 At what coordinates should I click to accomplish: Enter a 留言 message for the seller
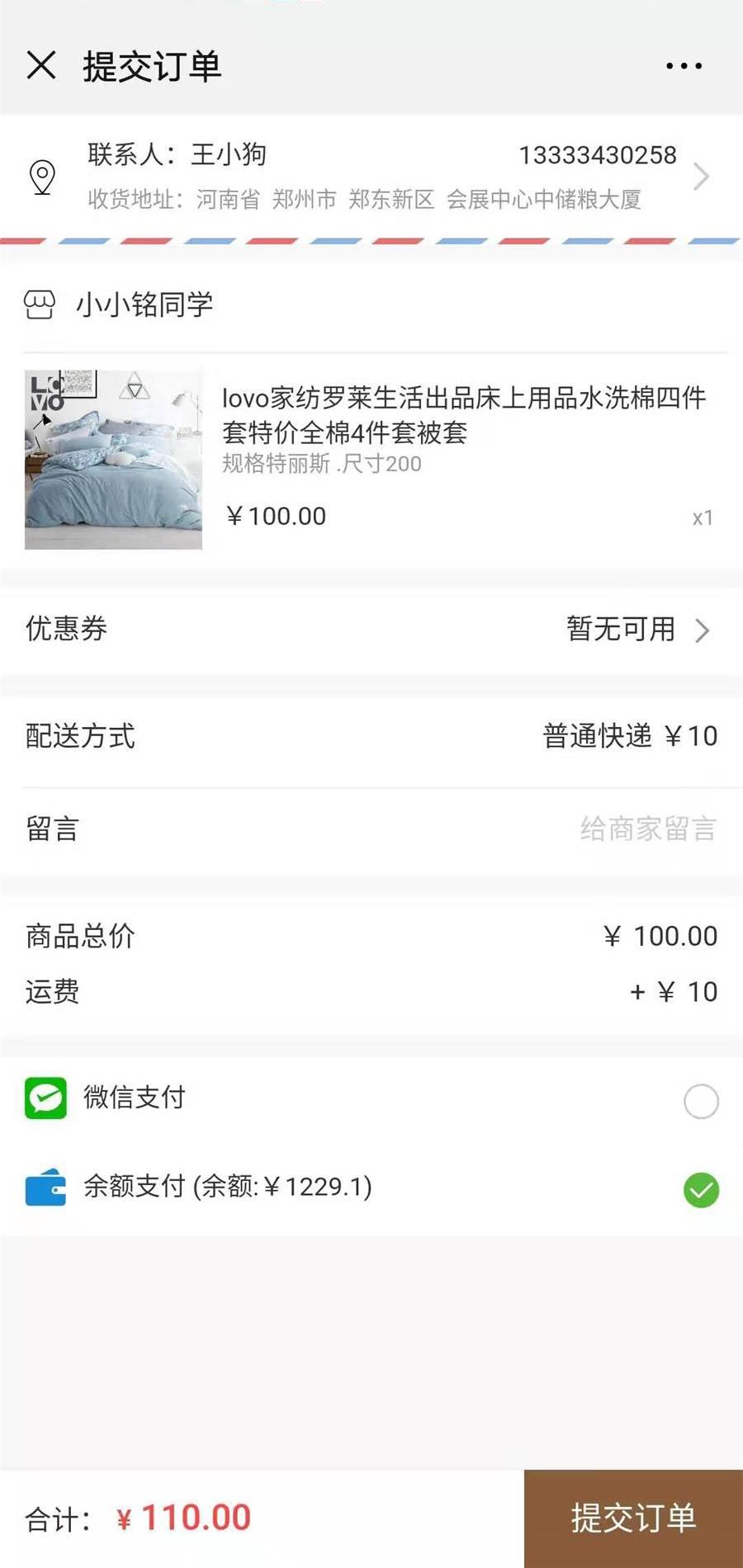click(647, 829)
